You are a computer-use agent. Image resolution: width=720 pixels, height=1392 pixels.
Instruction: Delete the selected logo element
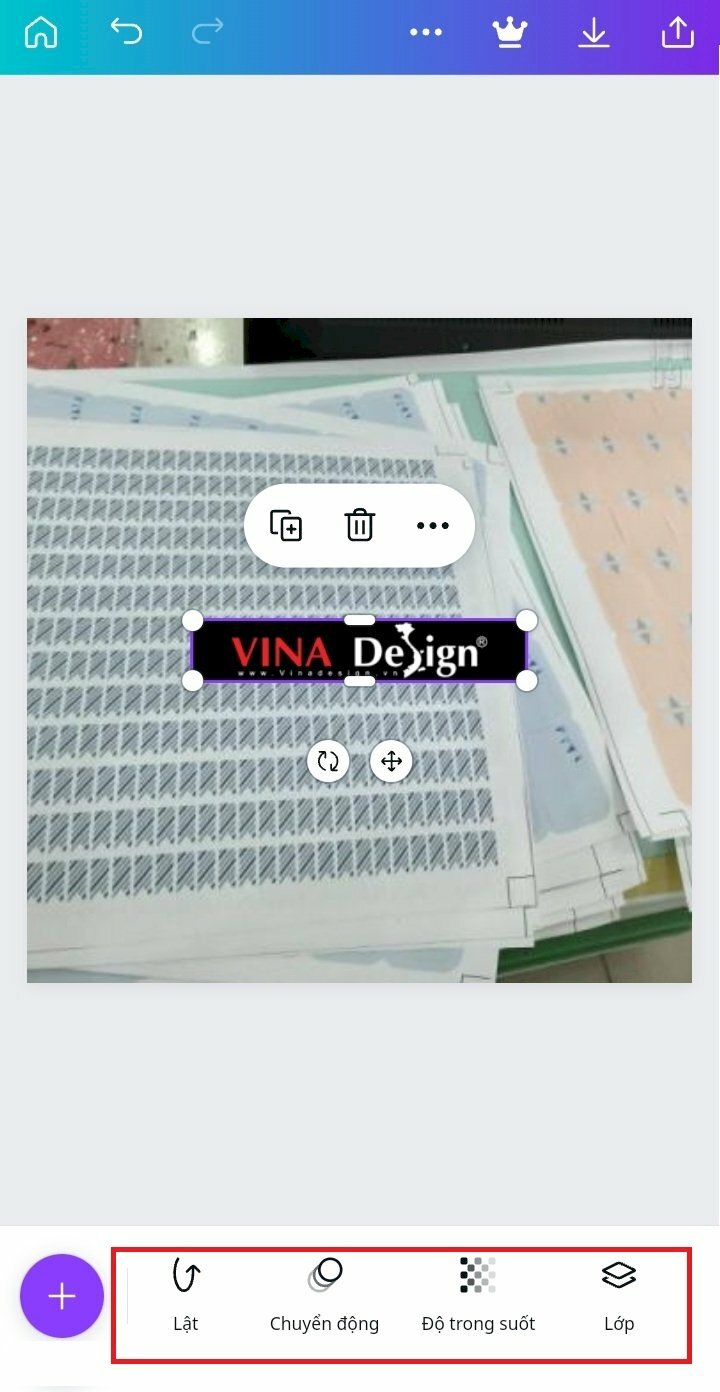click(x=360, y=525)
